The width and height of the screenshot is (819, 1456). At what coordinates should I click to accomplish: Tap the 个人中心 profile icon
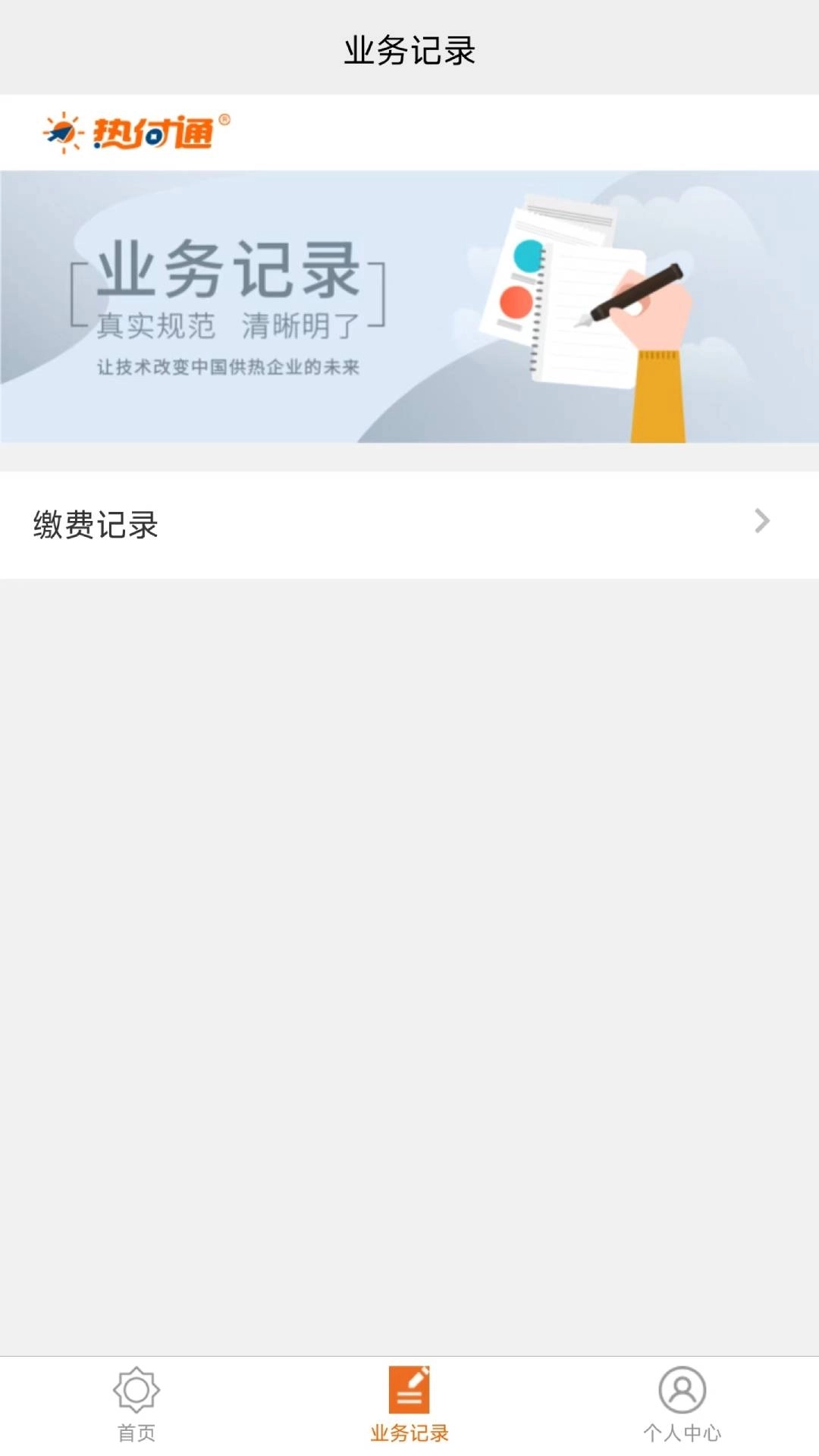pos(682,1389)
